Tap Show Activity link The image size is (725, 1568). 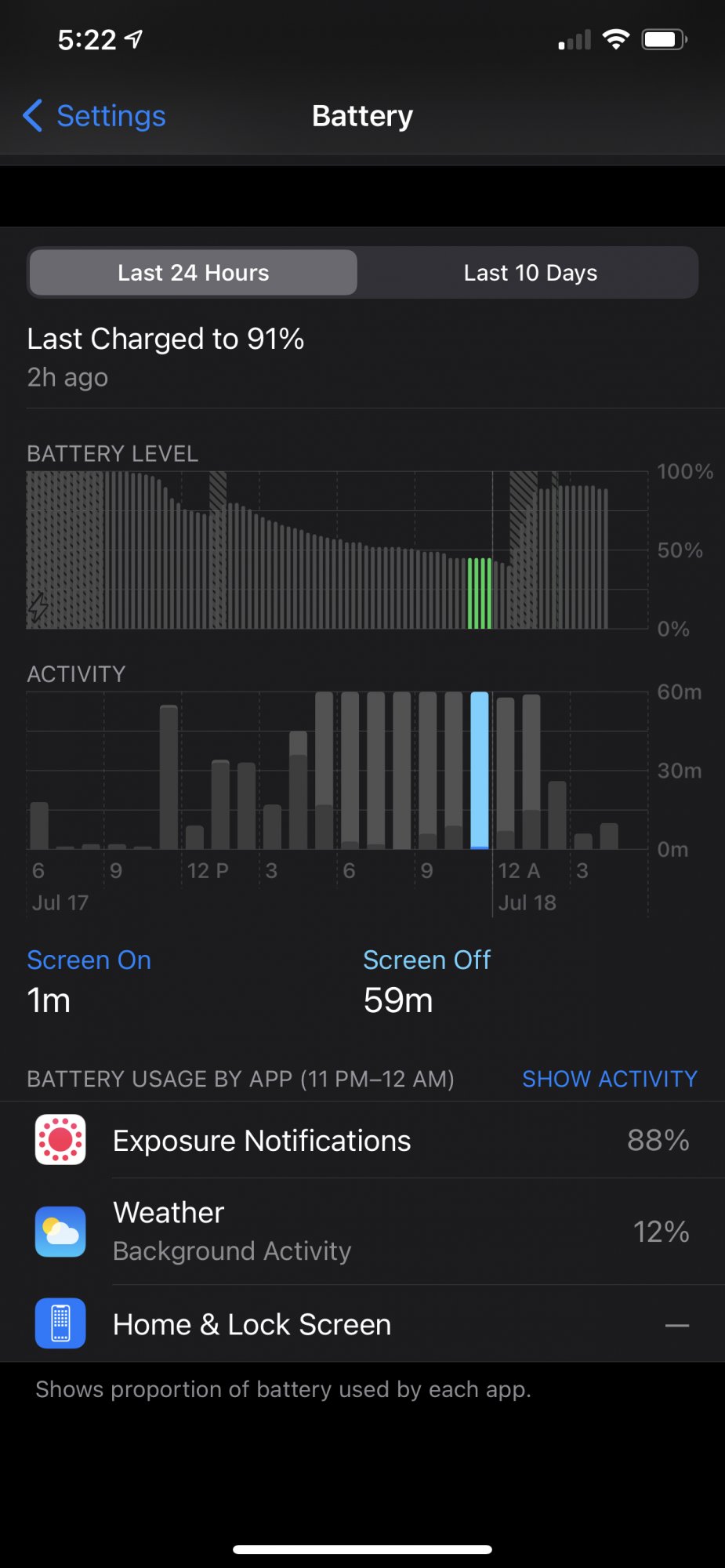point(609,1079)
